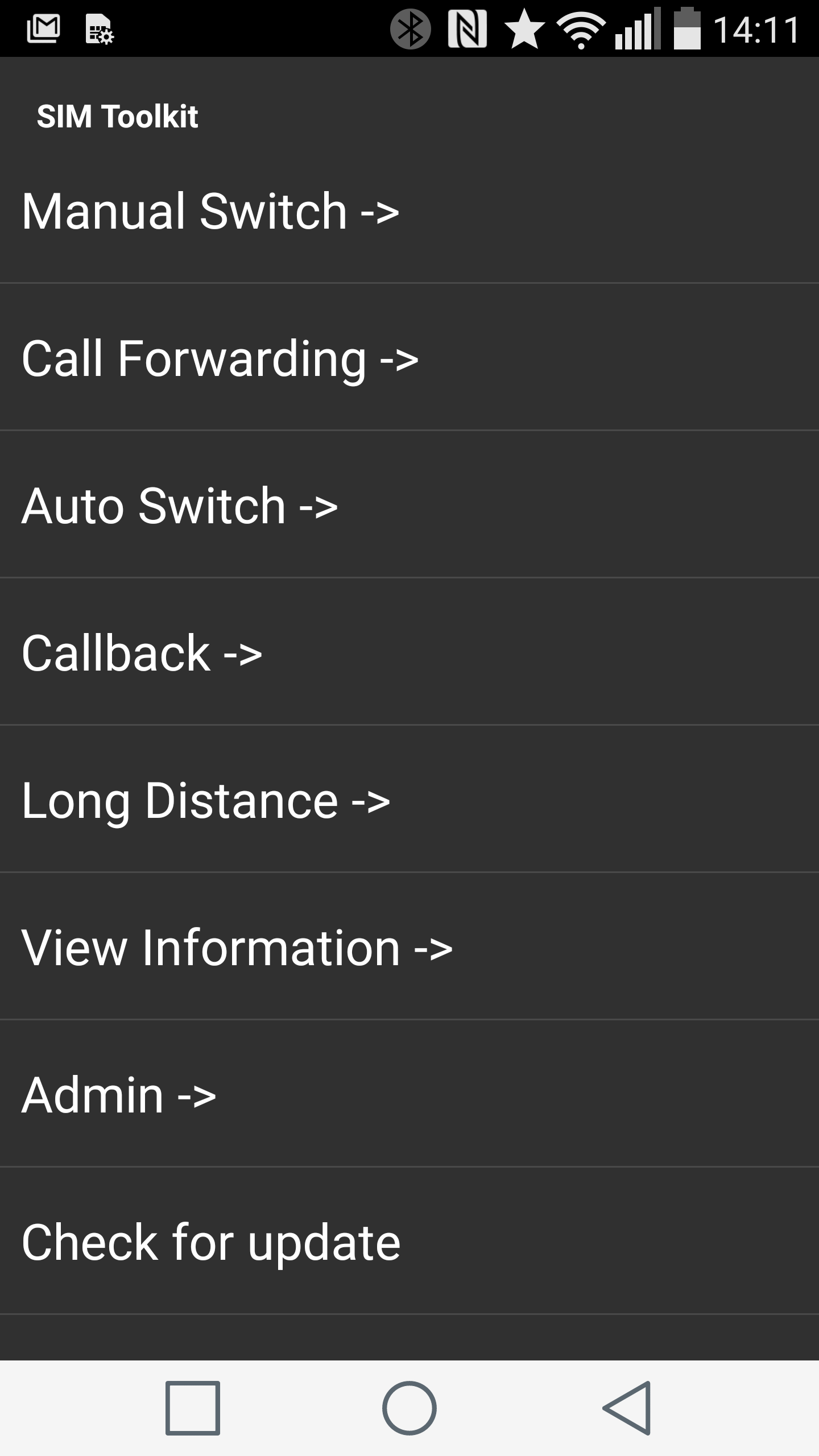Open the Manual Switch menu

pyautogui.click(x=409, y=210)
